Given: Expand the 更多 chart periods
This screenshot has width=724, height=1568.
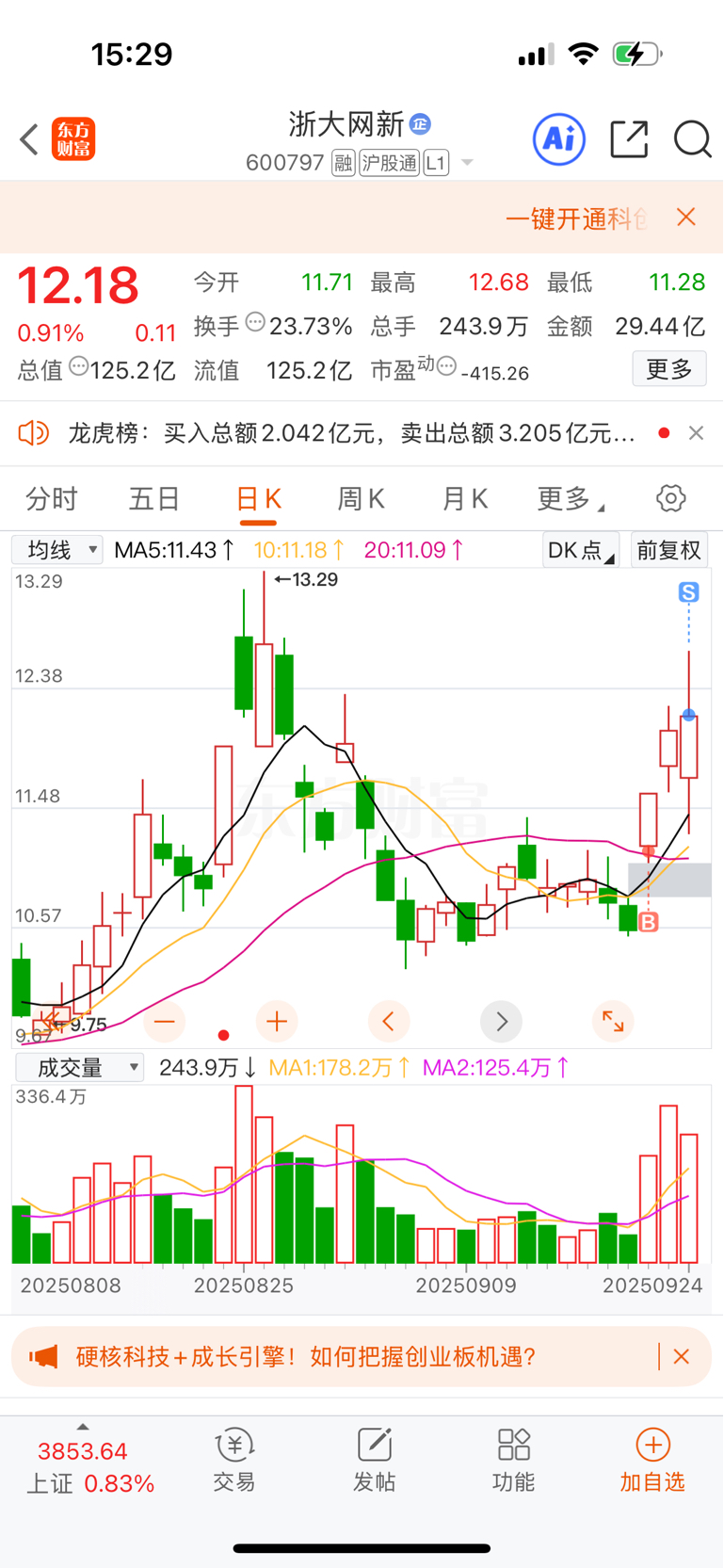Looking at the screenshot, I should point(569,498).
